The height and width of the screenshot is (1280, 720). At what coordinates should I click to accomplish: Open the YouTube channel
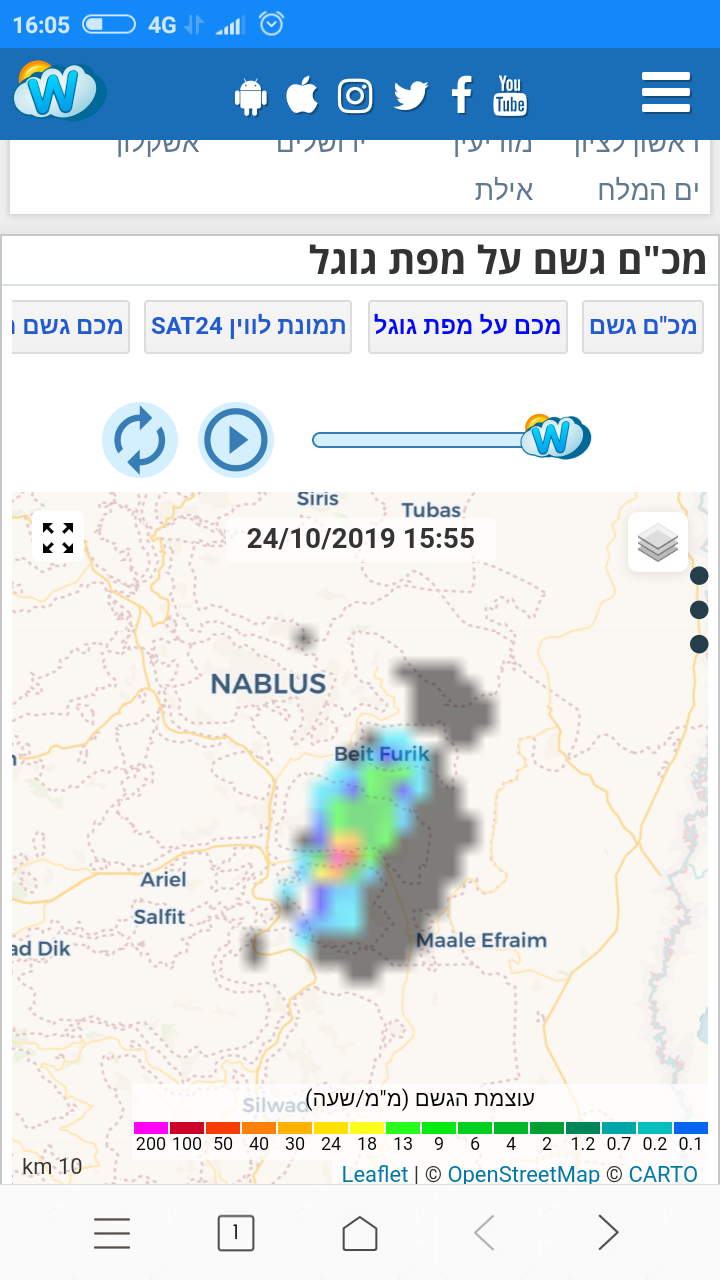pyautogui.click(x=510, y=96)
